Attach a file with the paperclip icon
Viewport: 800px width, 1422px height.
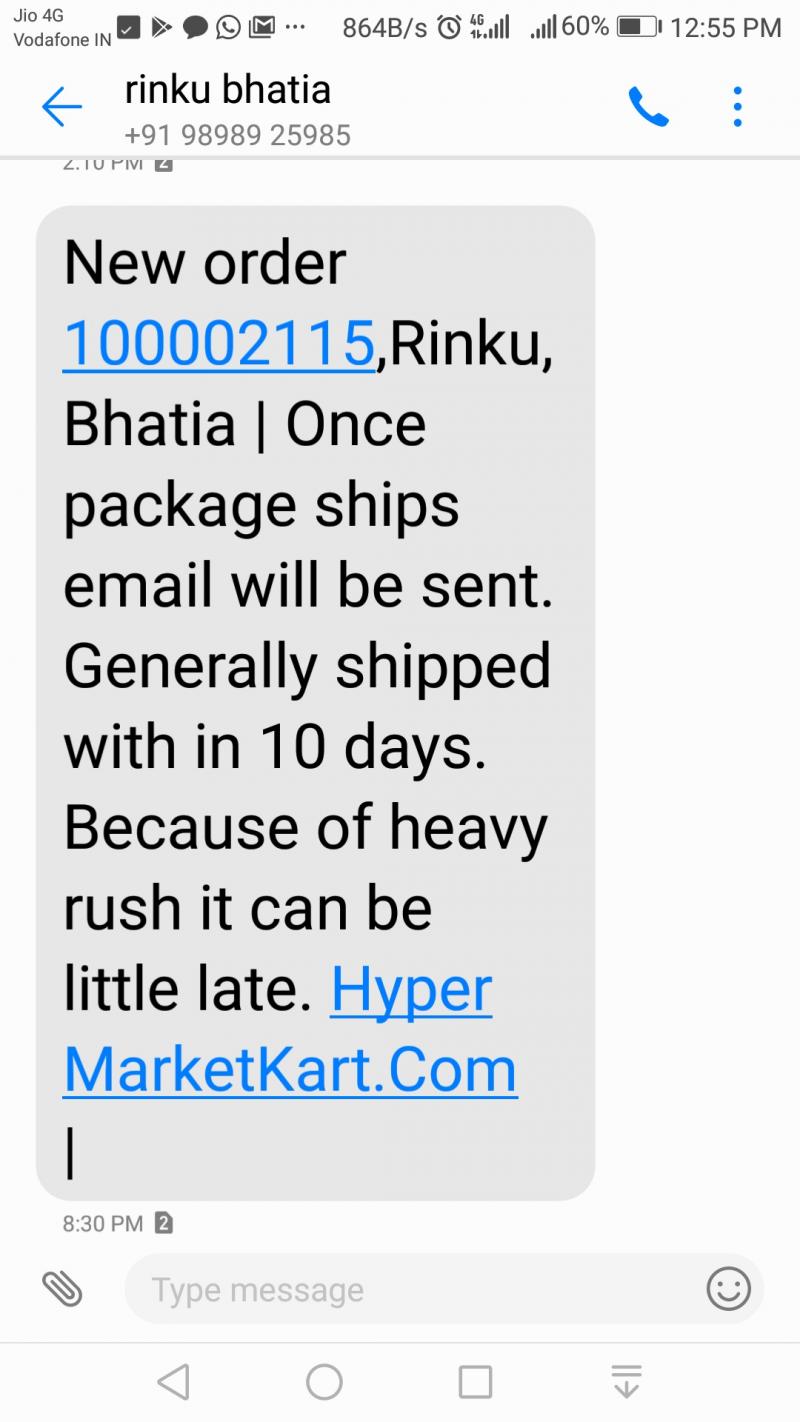pyautogui.click(x=62, y=1289)
